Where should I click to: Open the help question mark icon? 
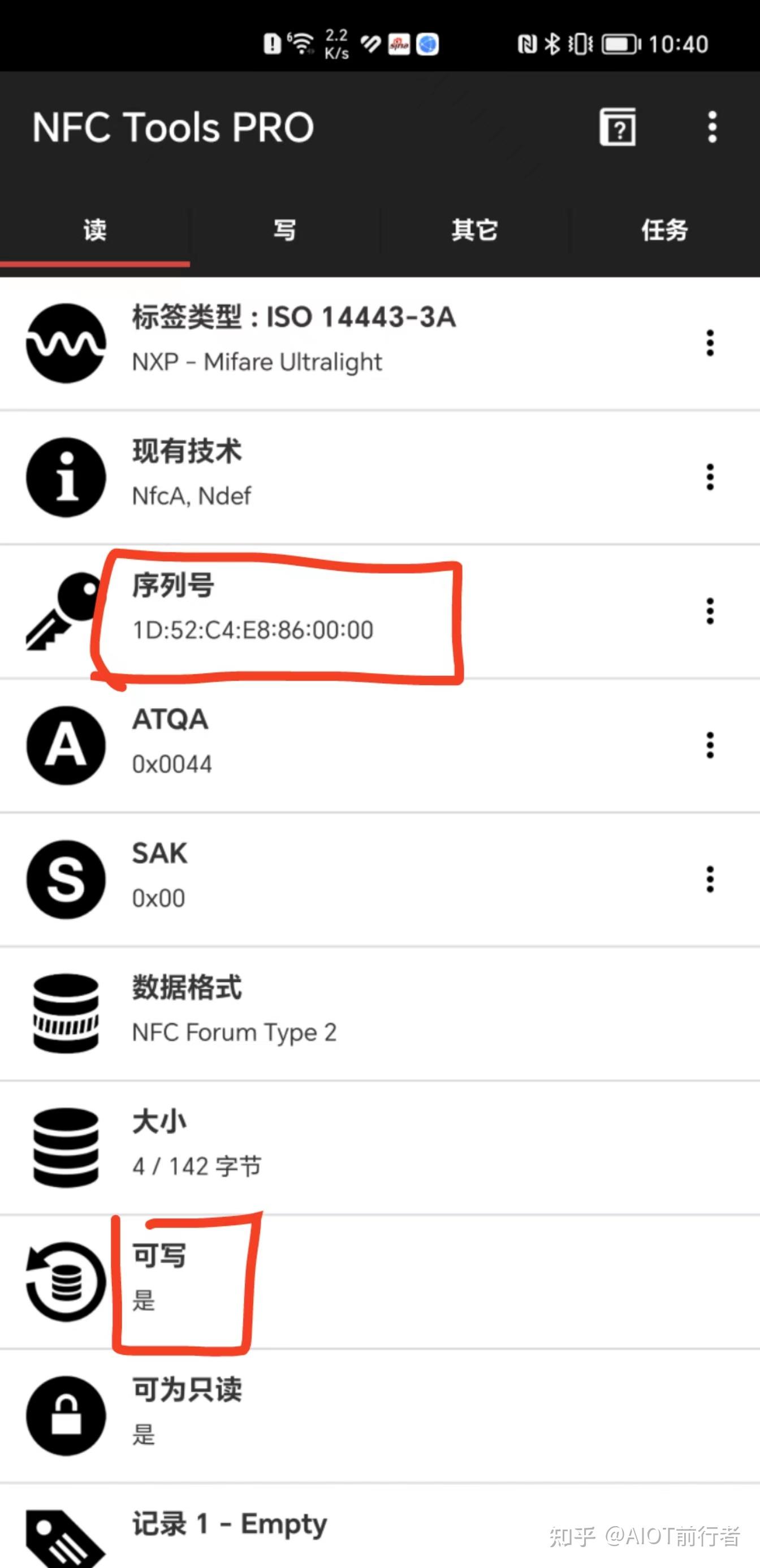[x=617, y=126]
